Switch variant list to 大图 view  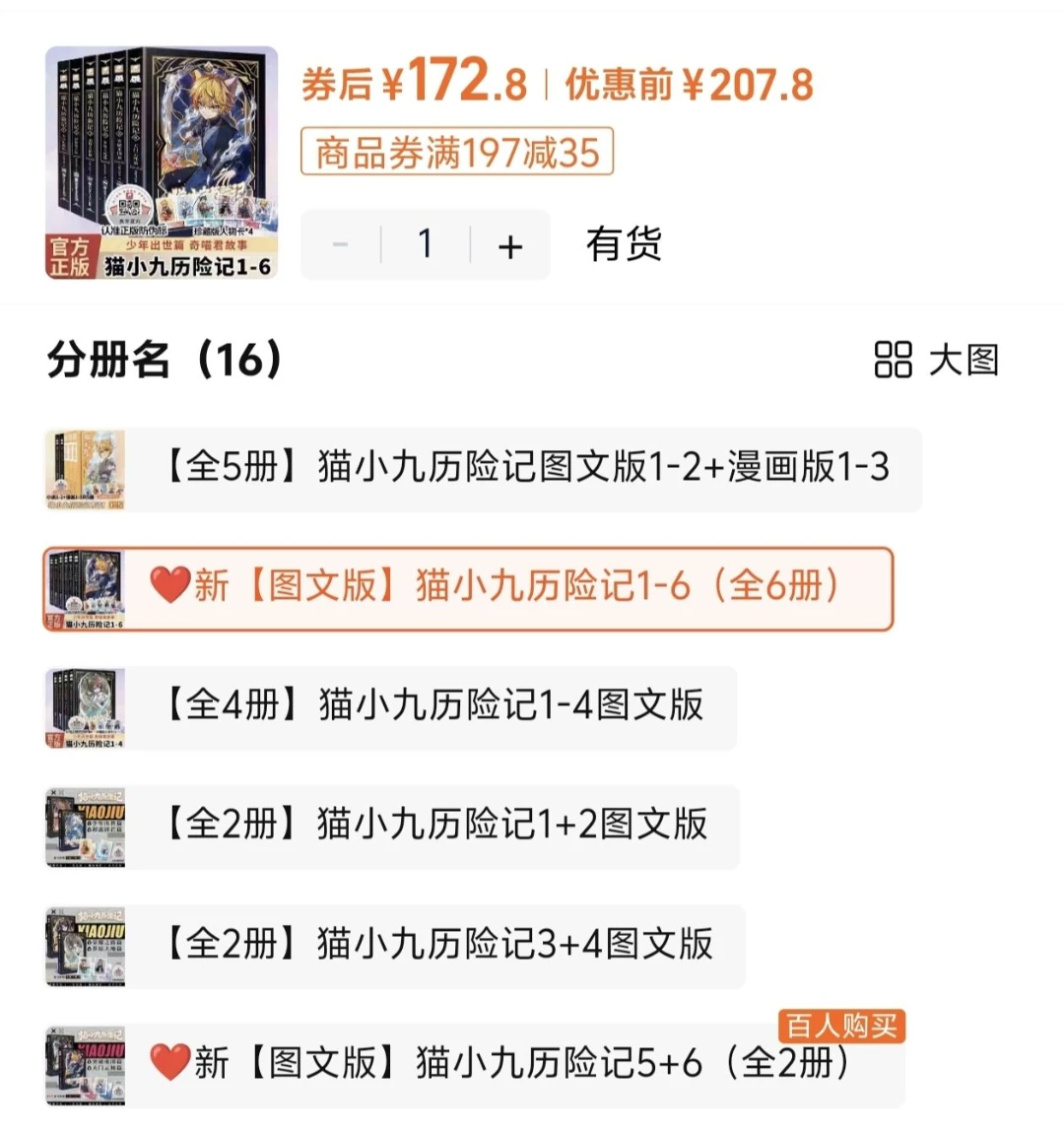coord(935,360)
